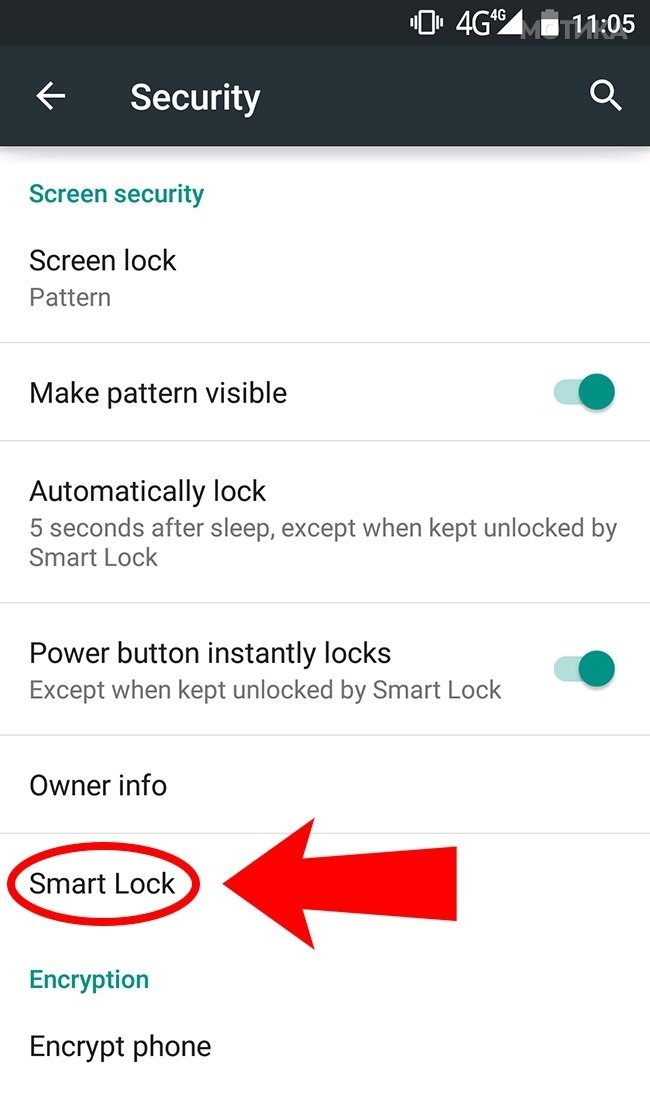The width and height of the screenshot is (650, 1118).
Task: Open Automatically lock options
Action: [x=325, y=522]
